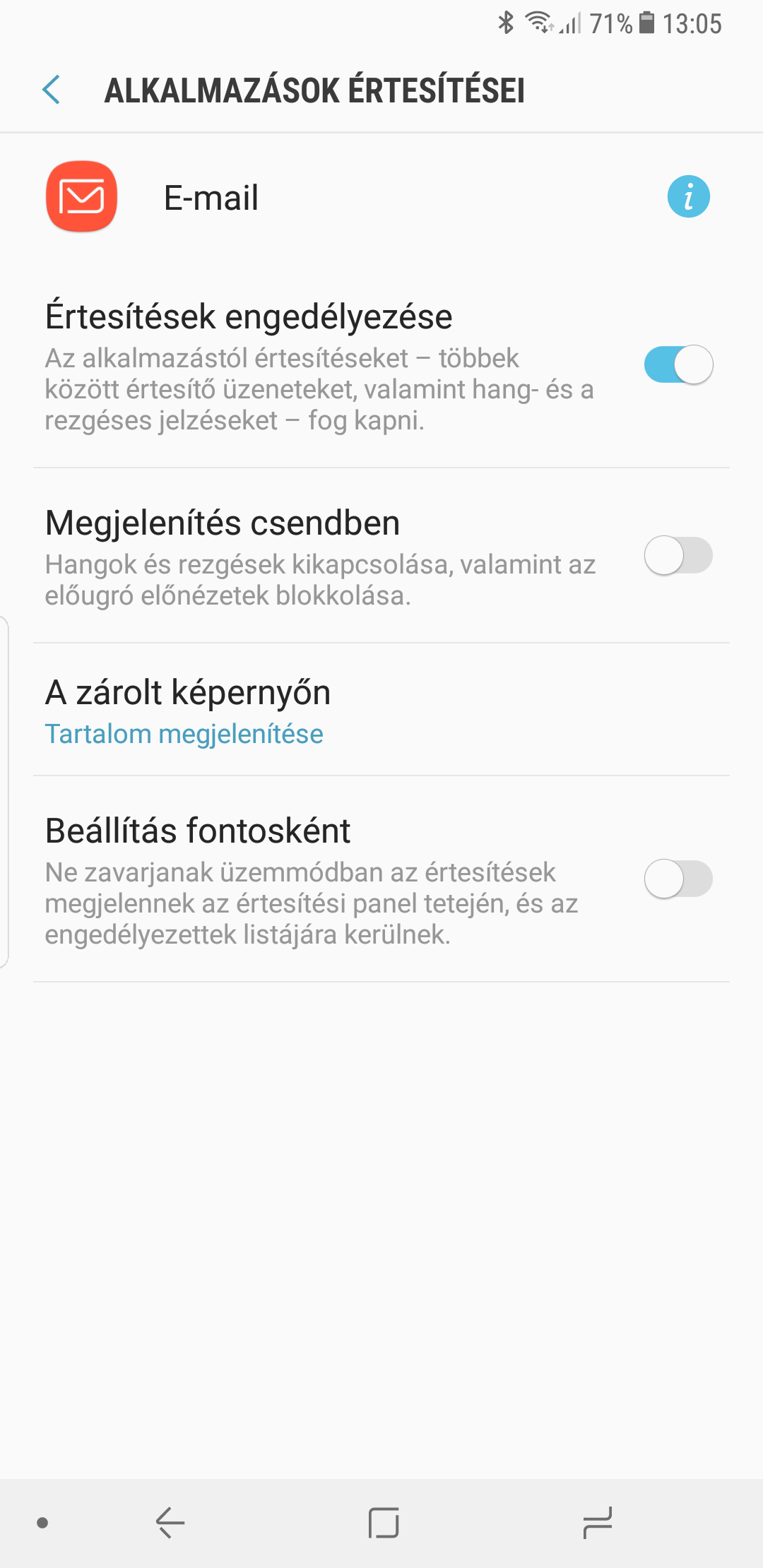Screen dimensions: 763x1568
Task: Go back using the header arrow
Action: [x=52, y=90]
